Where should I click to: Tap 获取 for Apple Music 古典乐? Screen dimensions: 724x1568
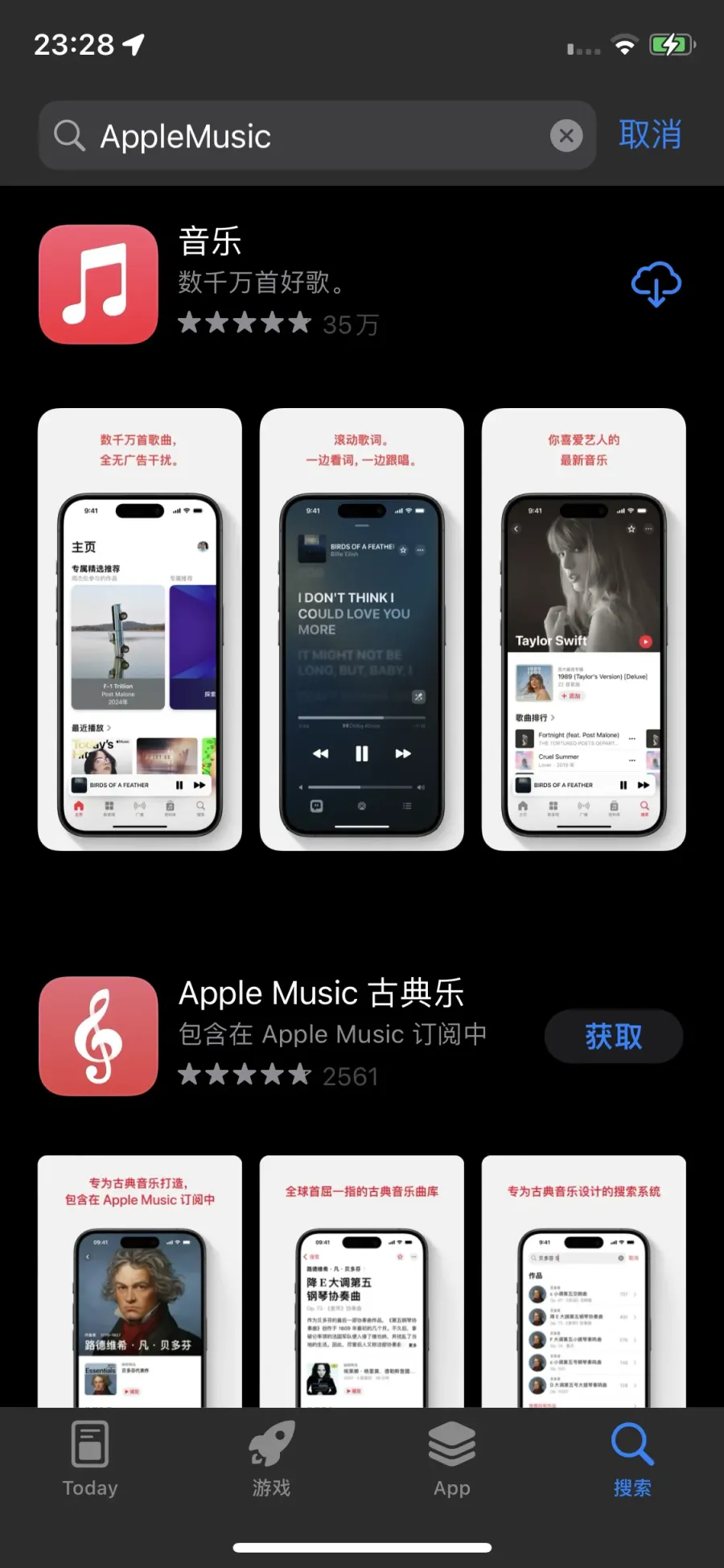tap(614, 1037)
